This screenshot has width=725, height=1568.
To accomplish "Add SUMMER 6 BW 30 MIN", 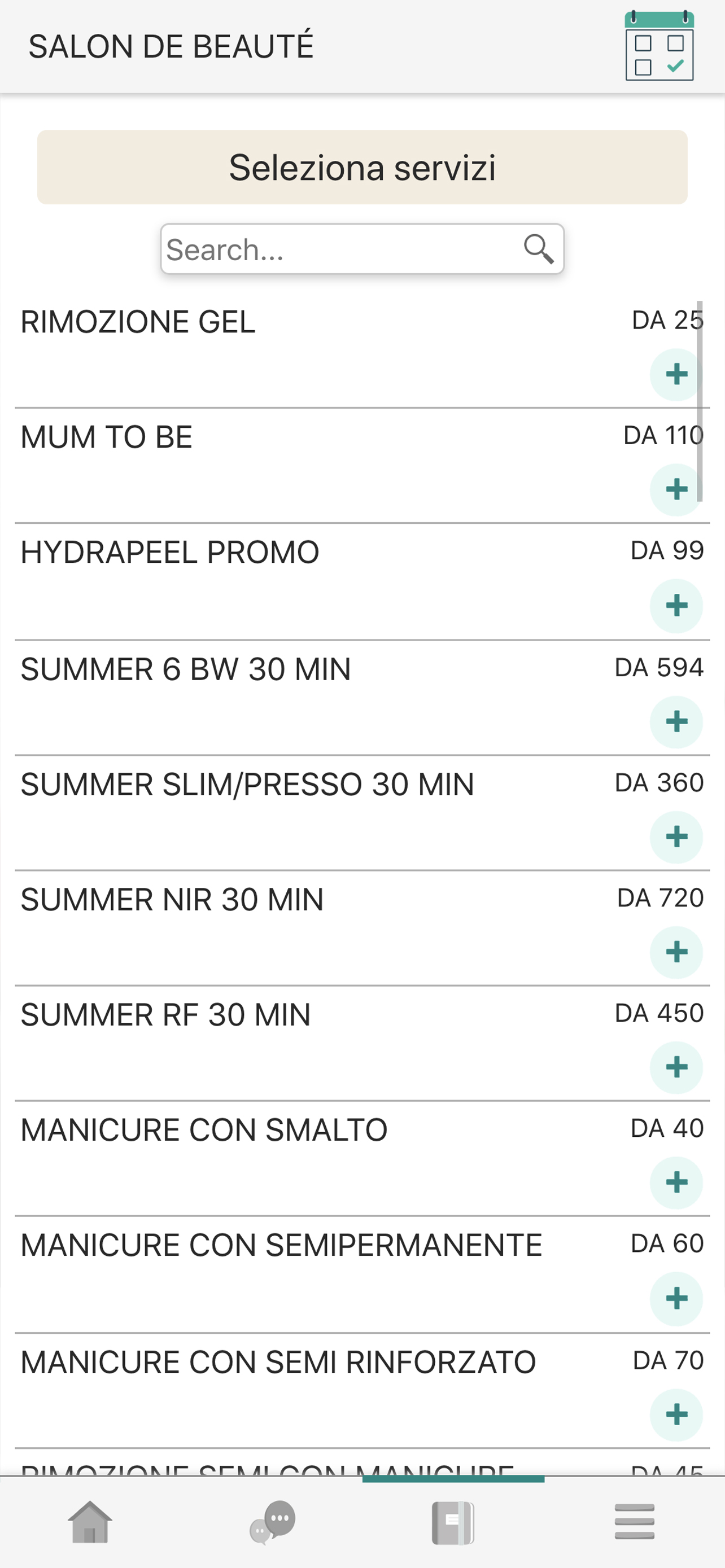I will [676, 722].
